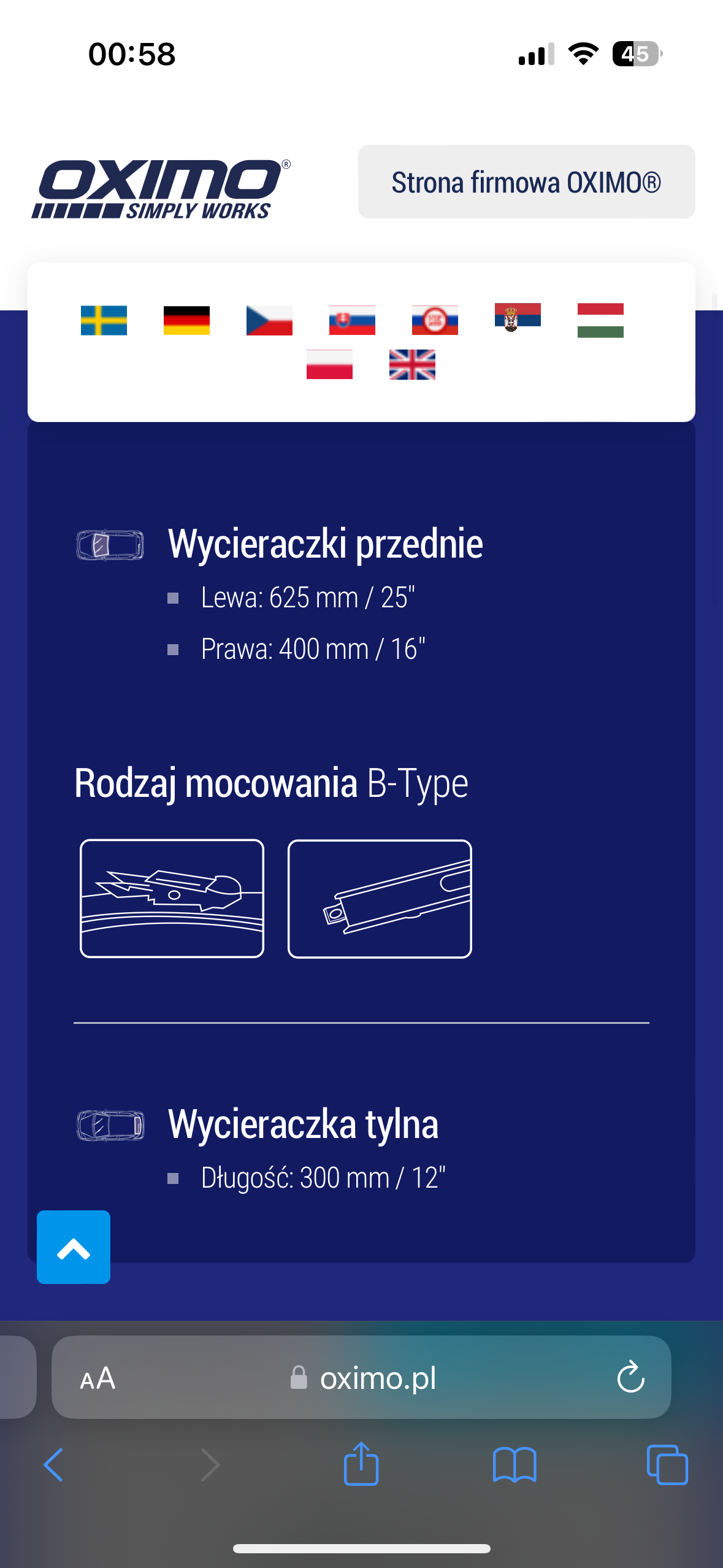Select the Serbian flag language

518,317
